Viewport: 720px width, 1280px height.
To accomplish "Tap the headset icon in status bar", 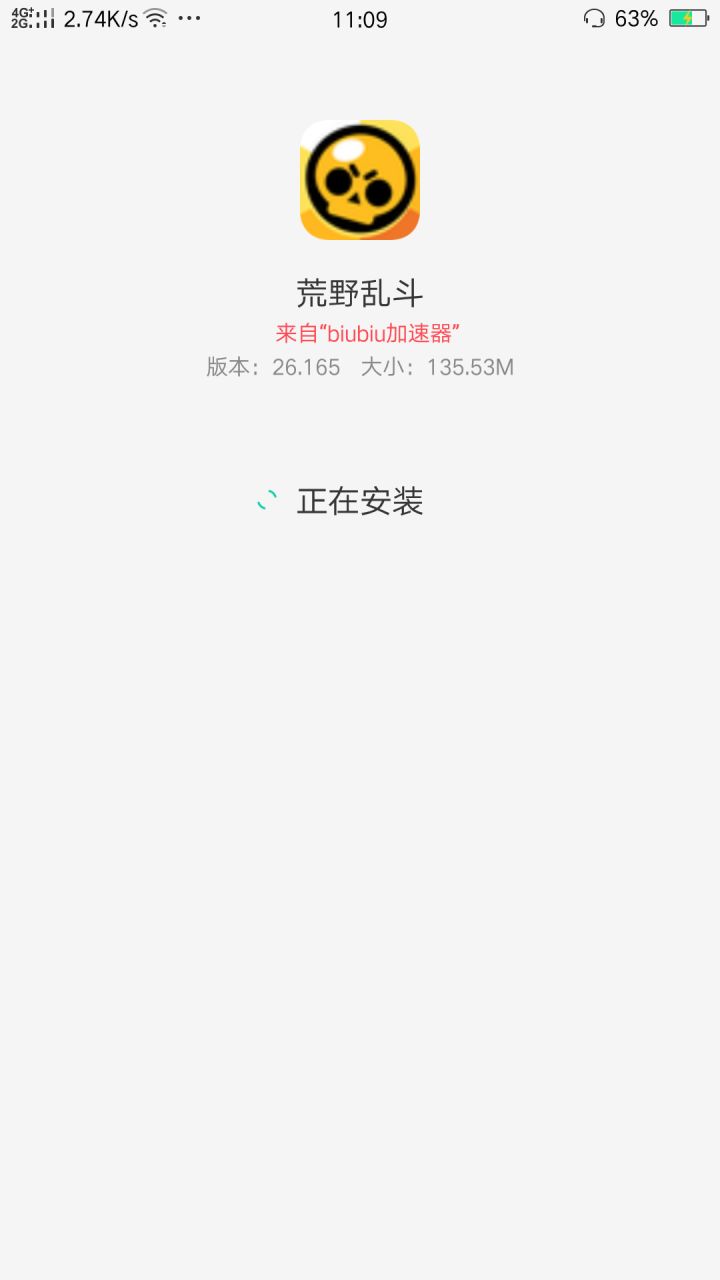I will [x=595, y=17].
